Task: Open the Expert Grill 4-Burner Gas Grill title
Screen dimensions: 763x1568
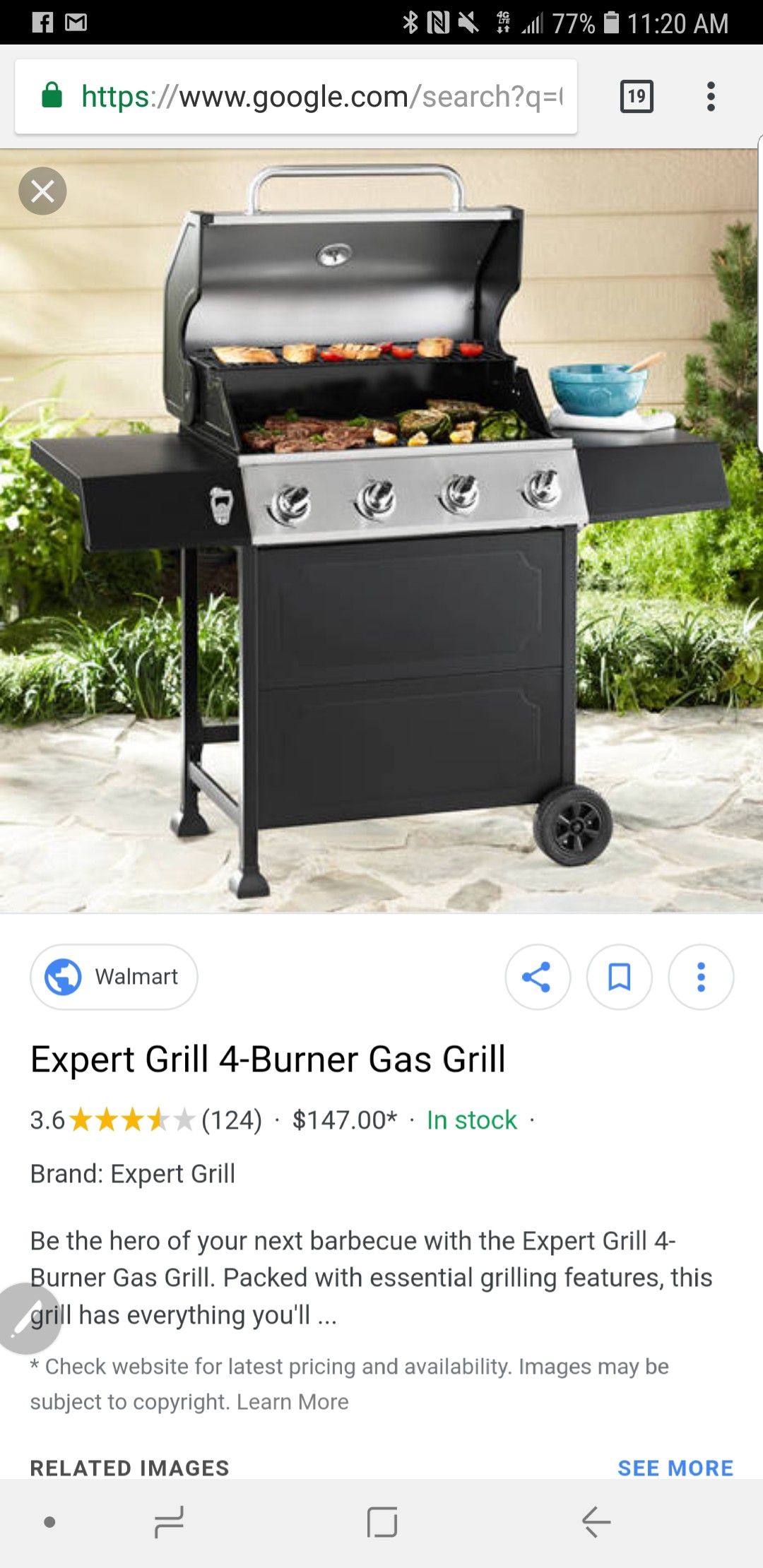Action: coord(268,1059)
